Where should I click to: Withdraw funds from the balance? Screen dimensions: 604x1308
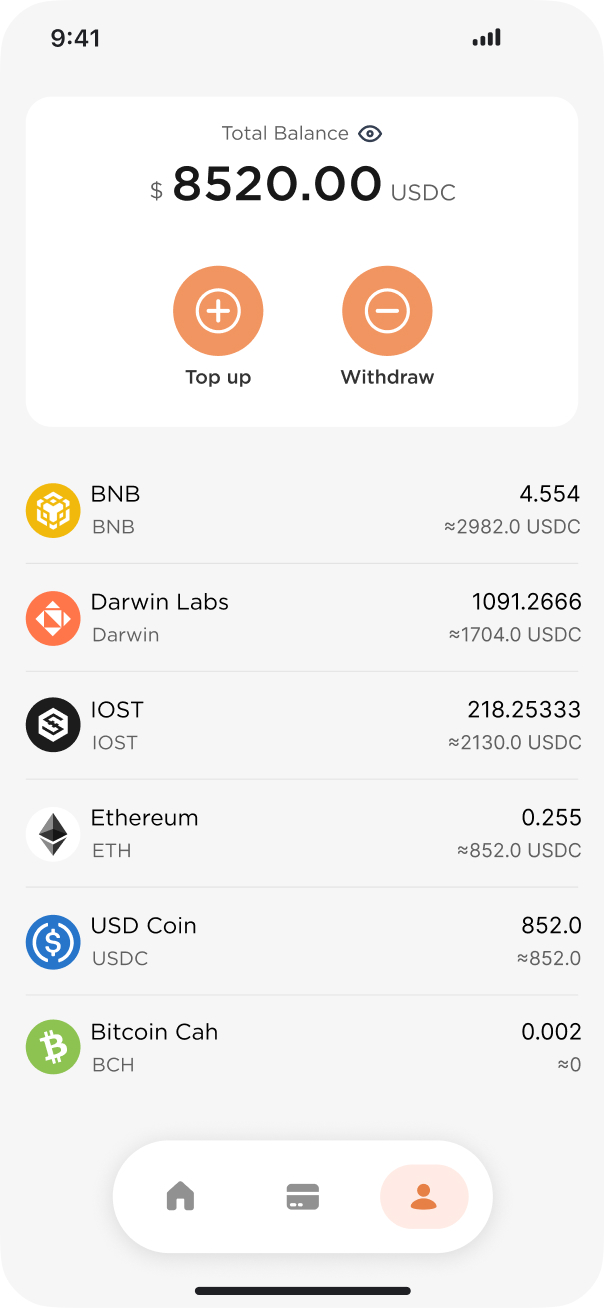tap(387, 311)
